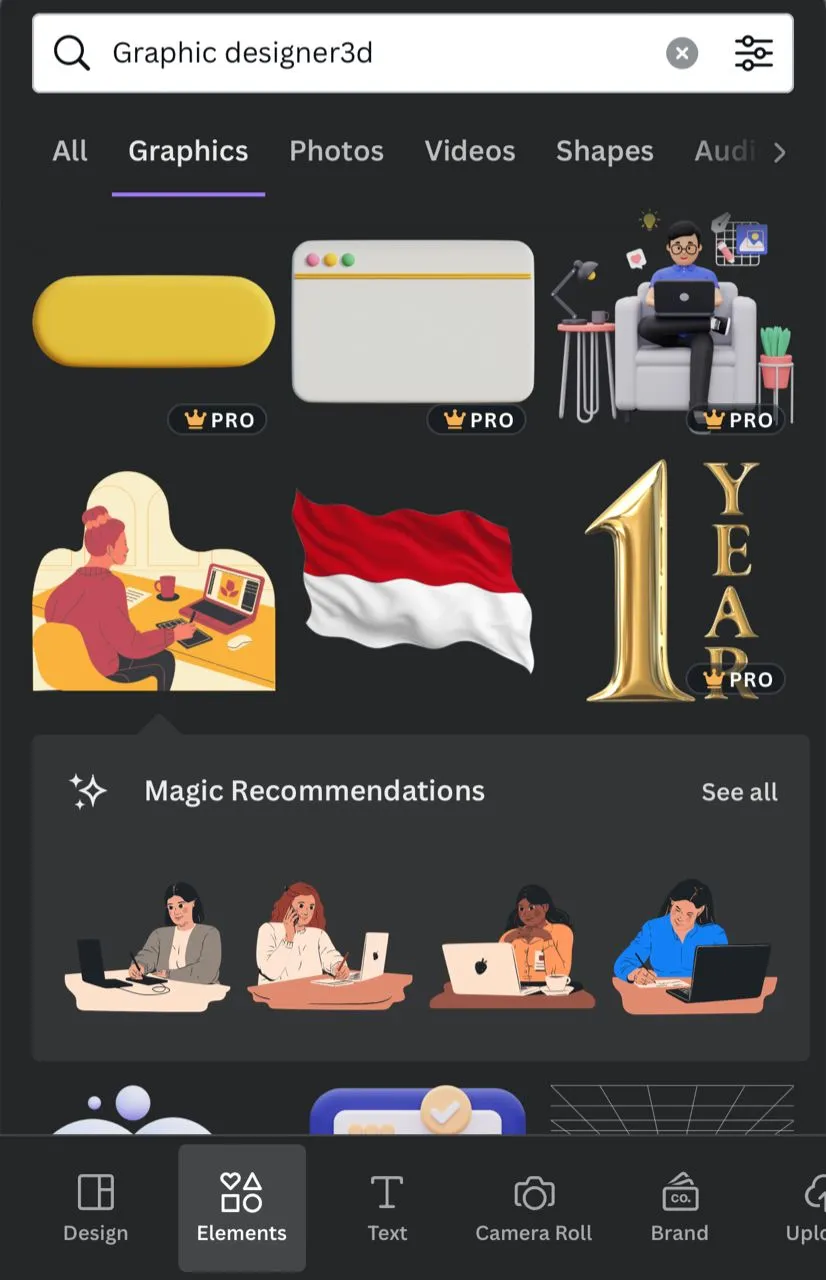This screenshot has width=826, height=1280.
Task: Open the Text tool
Action: pos(387,1208)
